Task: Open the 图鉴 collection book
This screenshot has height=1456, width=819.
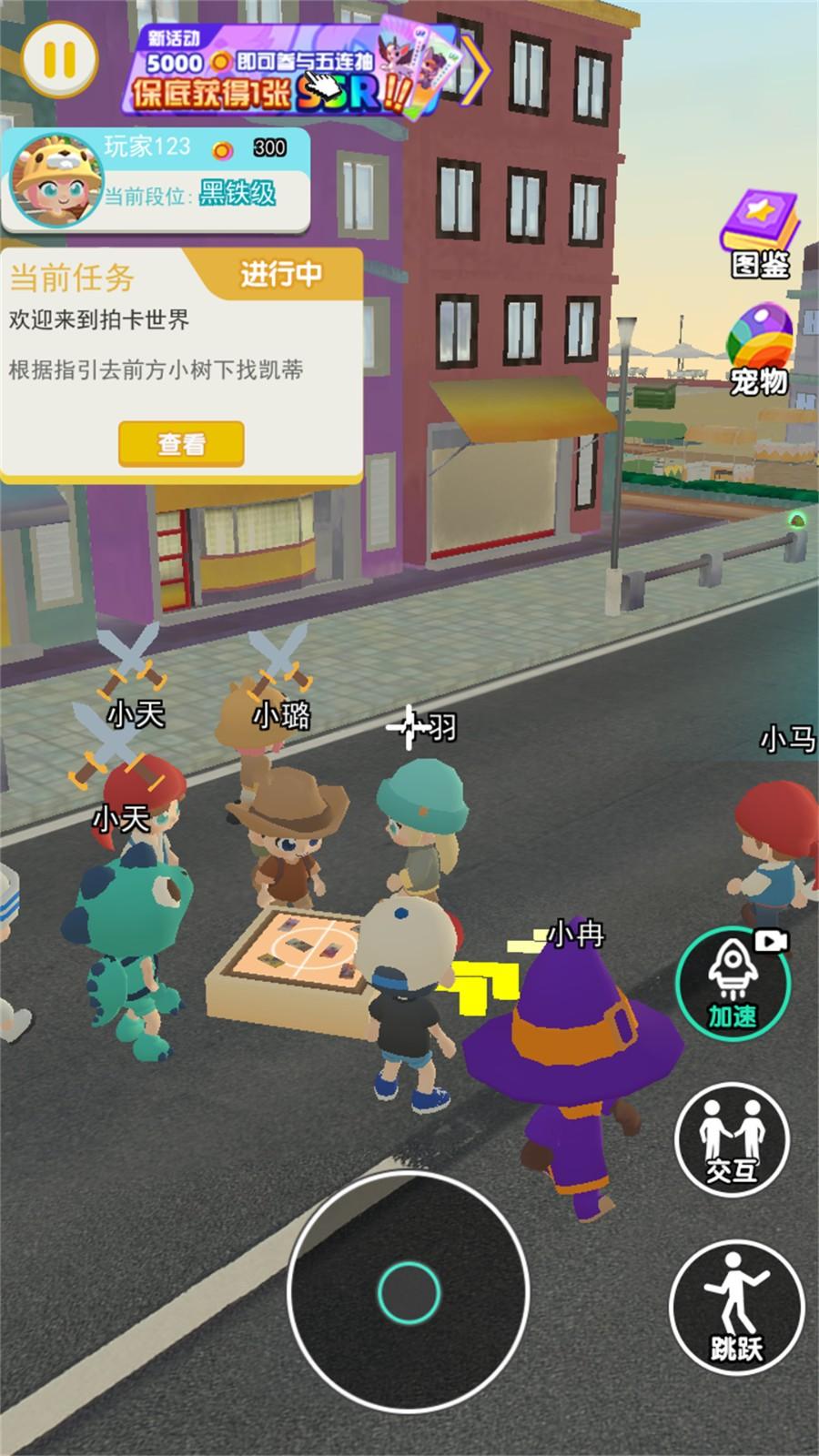Action: click(x=760, y=233)
